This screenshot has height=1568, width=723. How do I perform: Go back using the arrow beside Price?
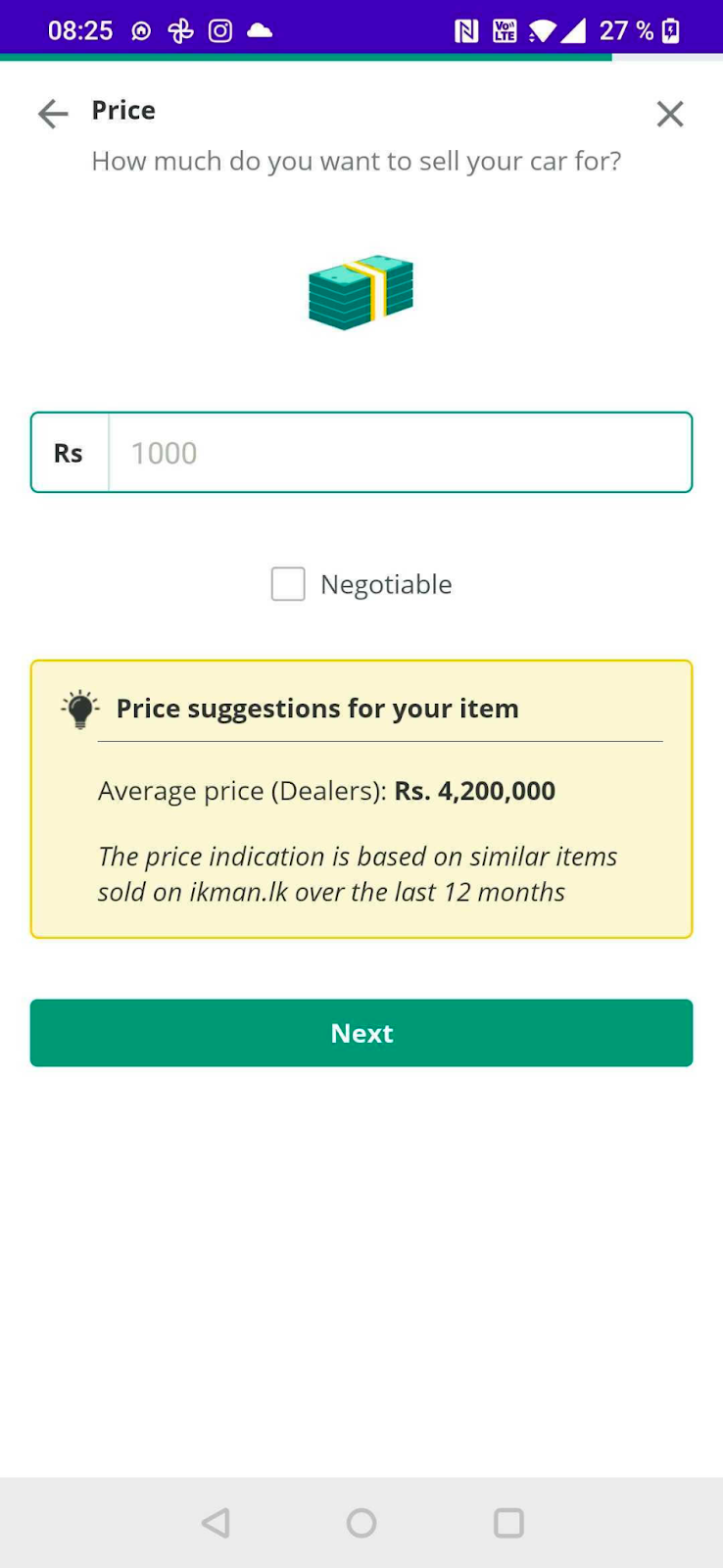53,114
